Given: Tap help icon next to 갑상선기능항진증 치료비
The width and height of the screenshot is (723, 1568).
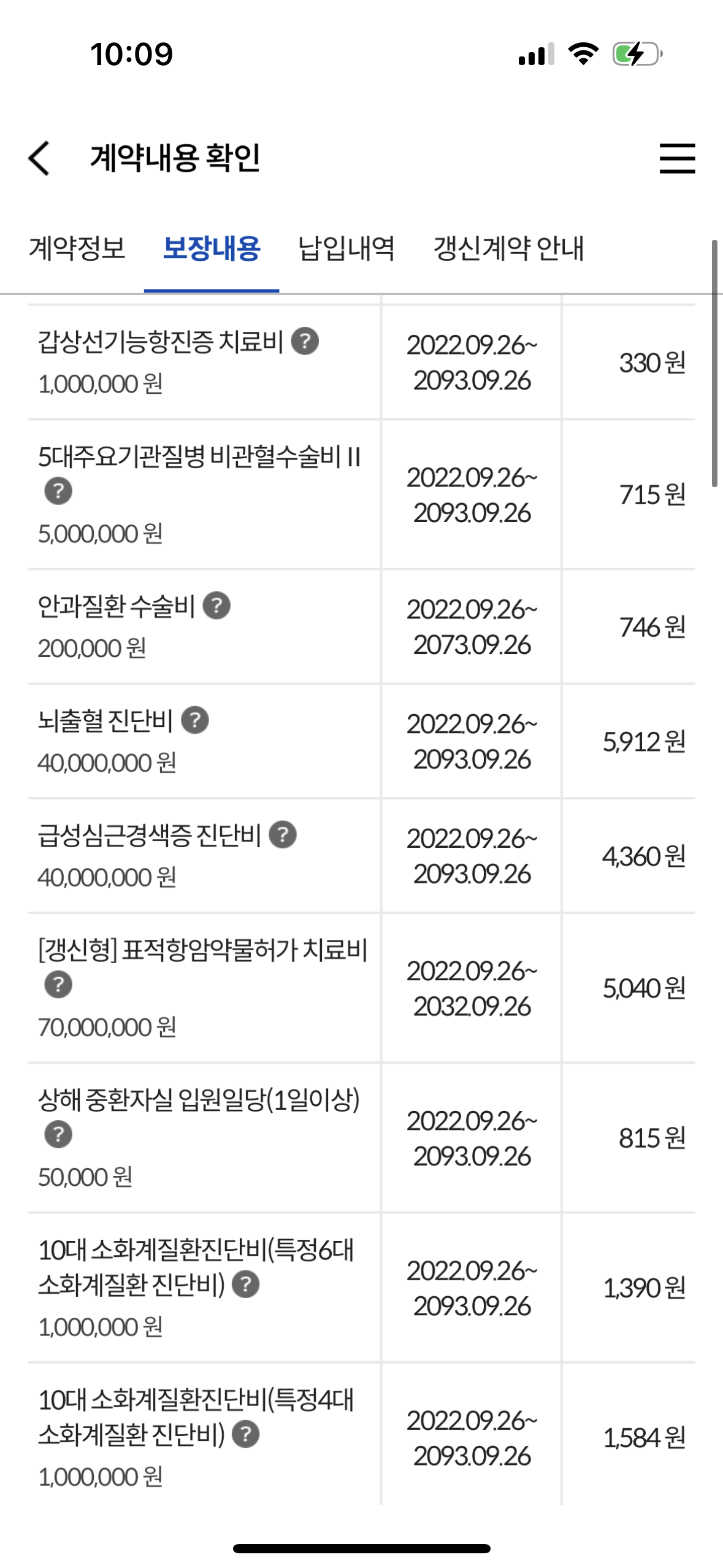Looking at the screenshot, I should click(305, 342).
